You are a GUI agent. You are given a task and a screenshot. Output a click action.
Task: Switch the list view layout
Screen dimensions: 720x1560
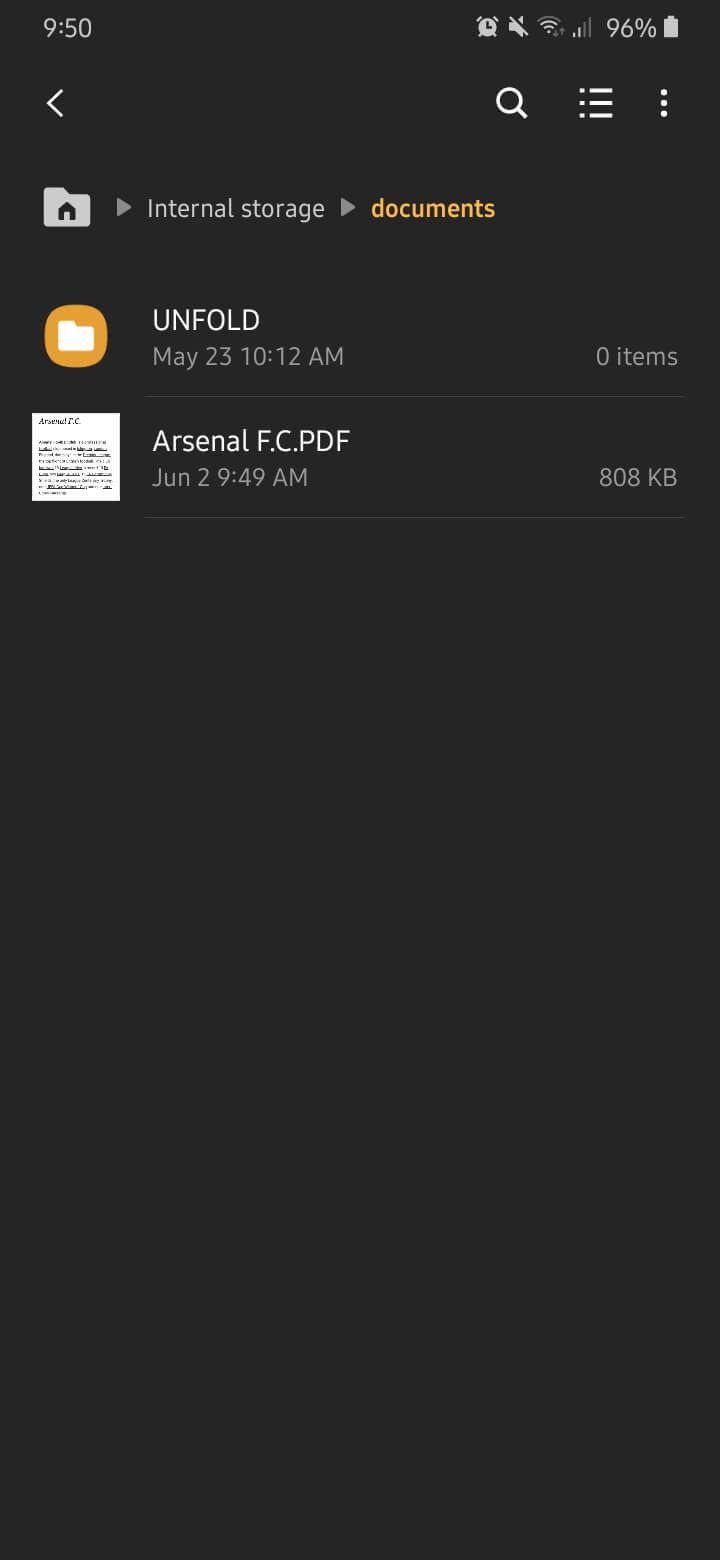(595, 103)
